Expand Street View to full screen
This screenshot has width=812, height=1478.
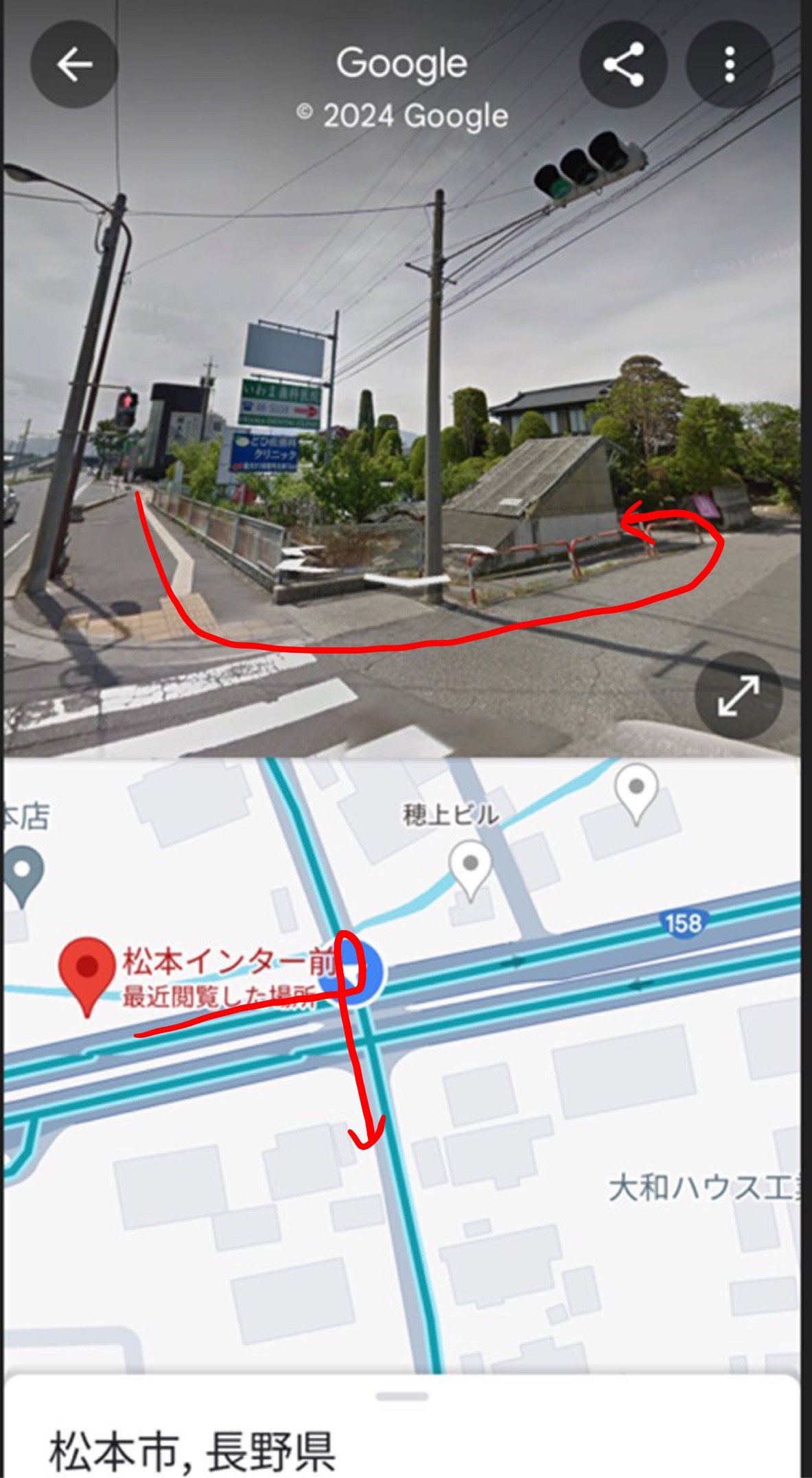click(x=738, y=695)
